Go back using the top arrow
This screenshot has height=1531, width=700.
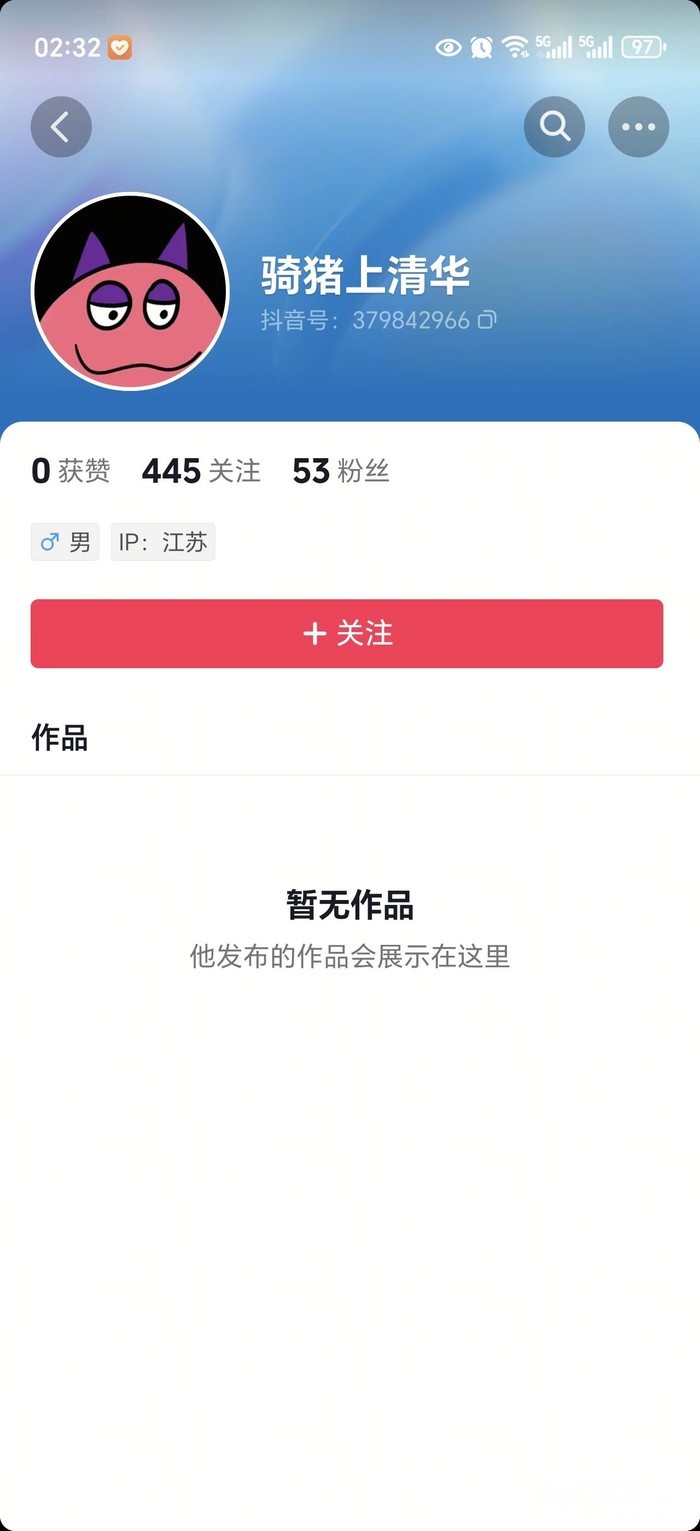point(61,127)
